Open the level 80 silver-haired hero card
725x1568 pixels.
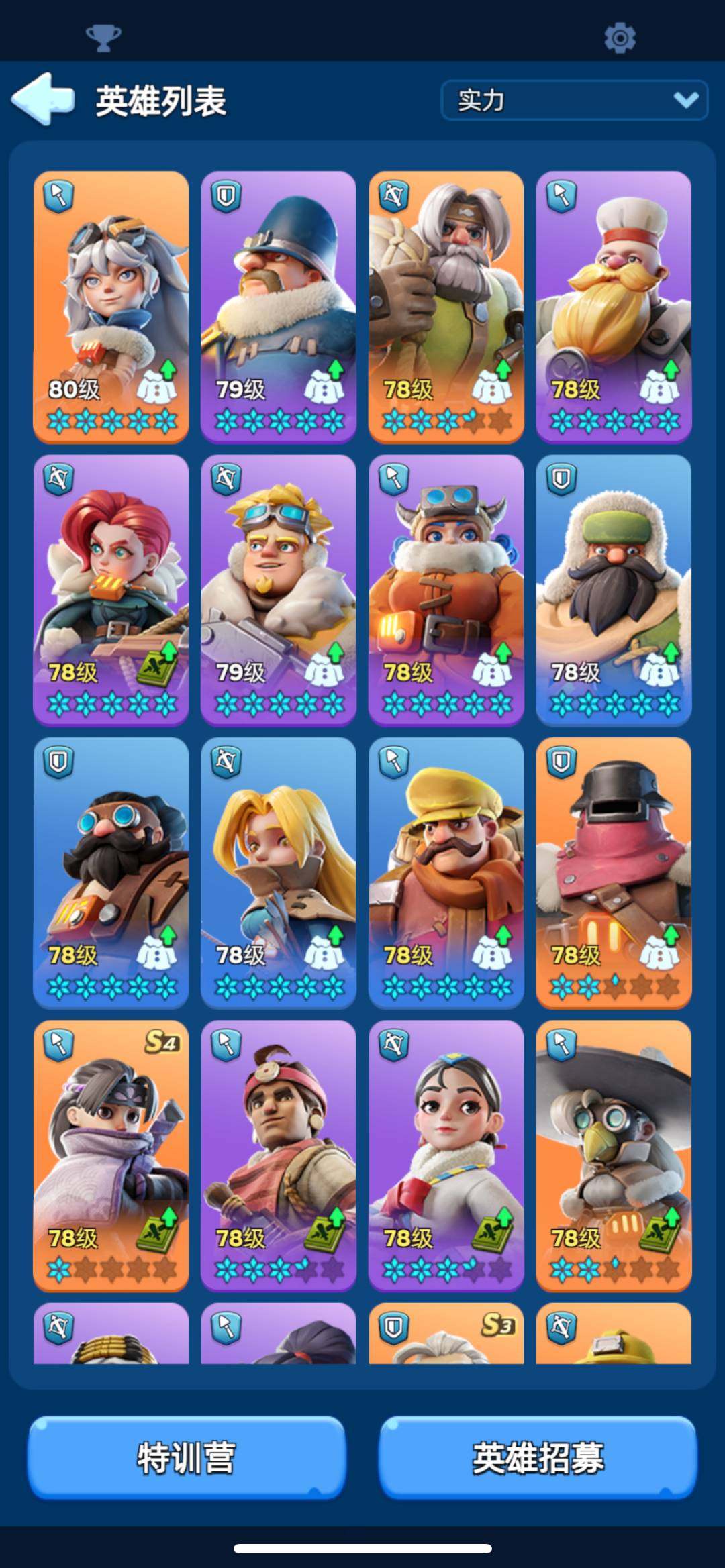111,307
